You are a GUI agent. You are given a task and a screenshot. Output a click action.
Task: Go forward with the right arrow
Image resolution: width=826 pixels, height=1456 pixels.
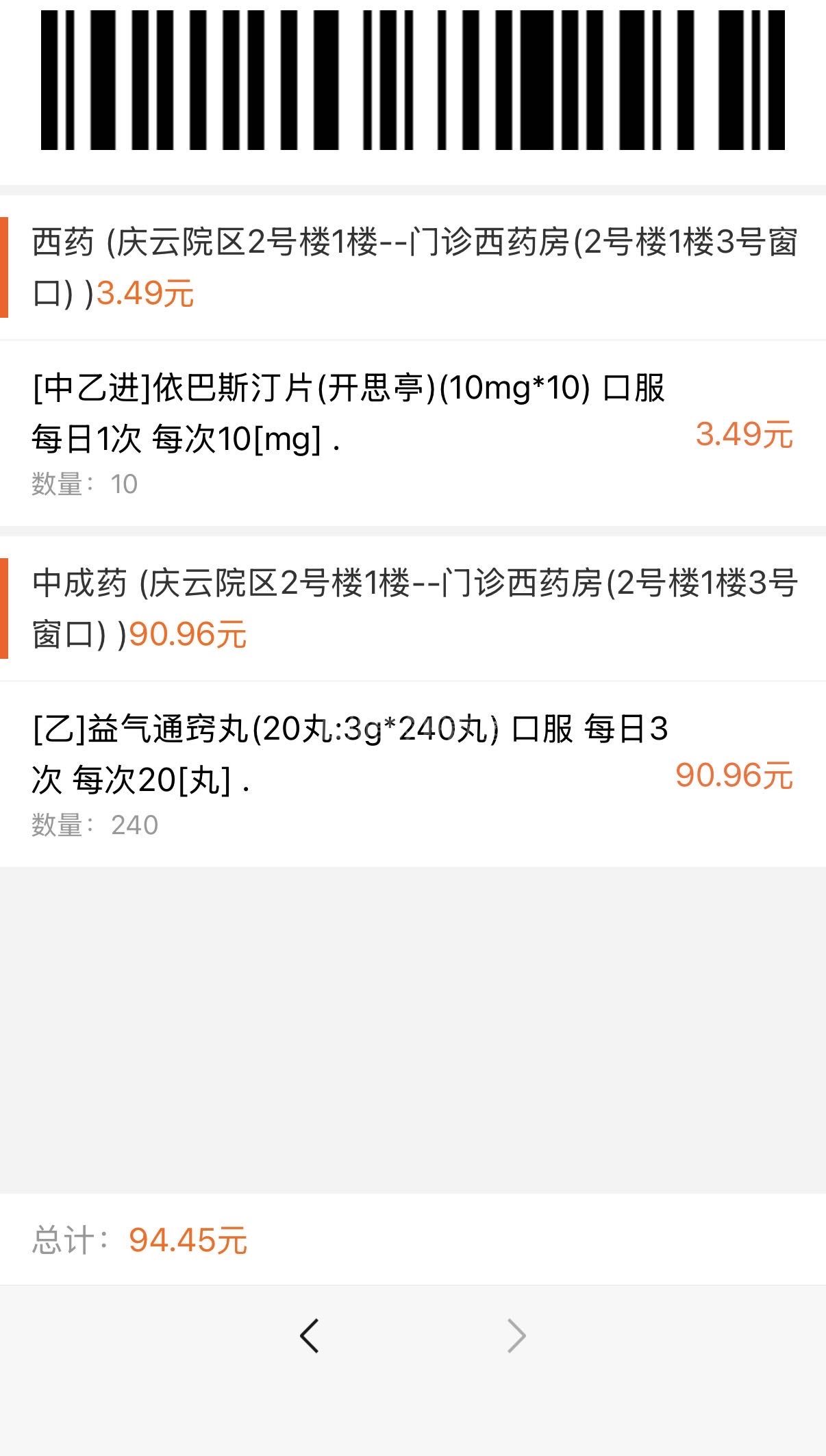[516, 1335]
